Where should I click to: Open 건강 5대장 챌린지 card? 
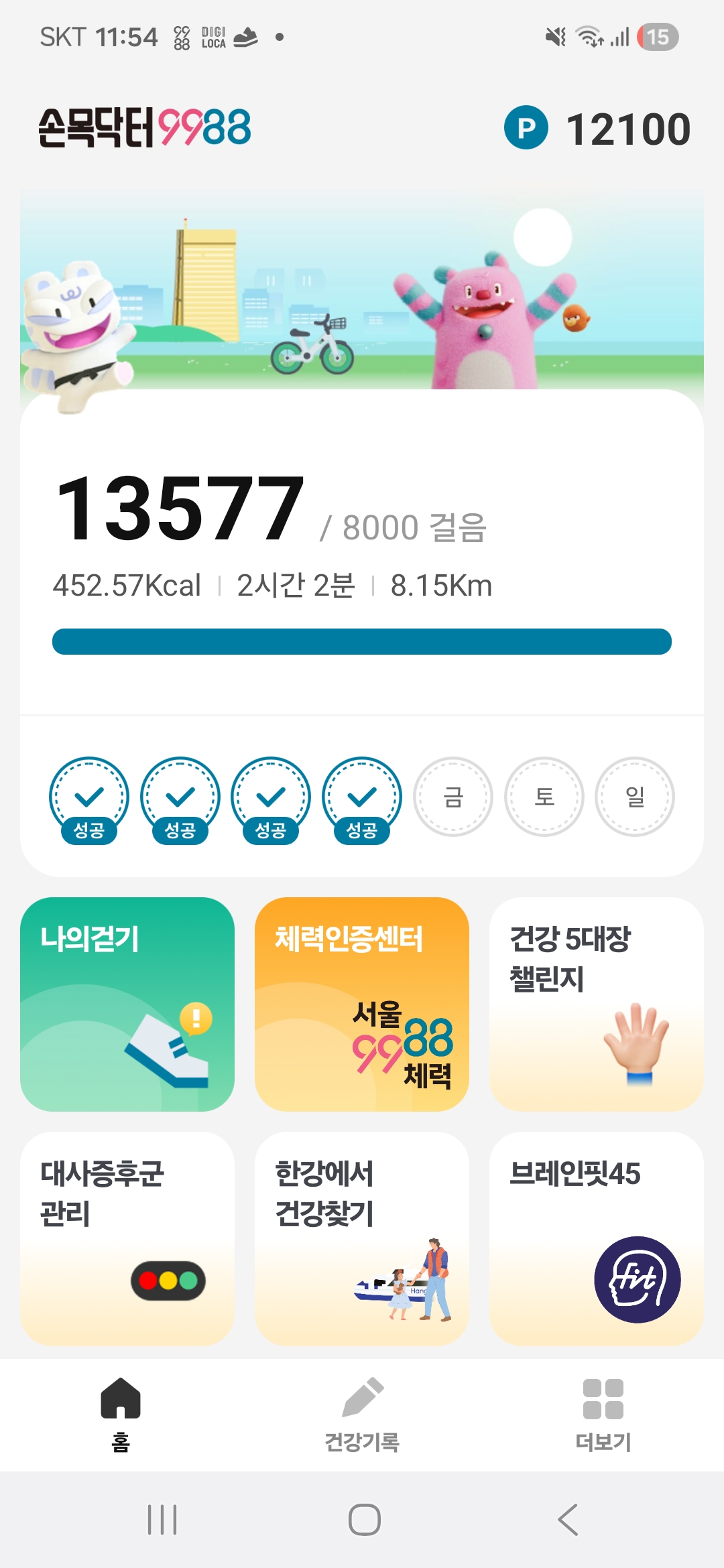click(596, 1004)
